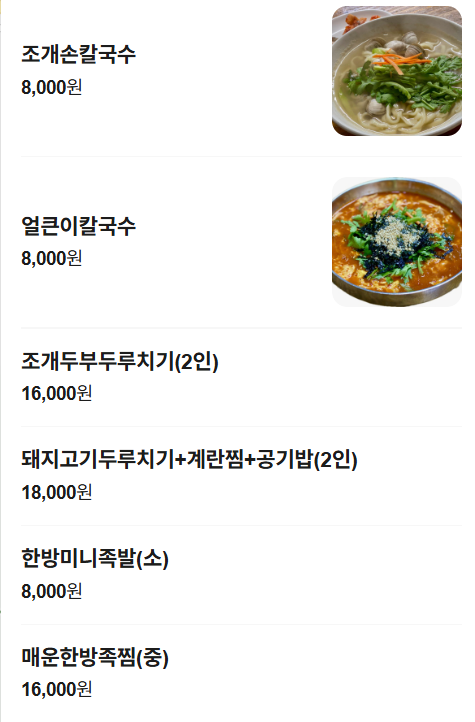
Task: View the 얼큰이칼국수 food photo
Action: tap(397, 242)
